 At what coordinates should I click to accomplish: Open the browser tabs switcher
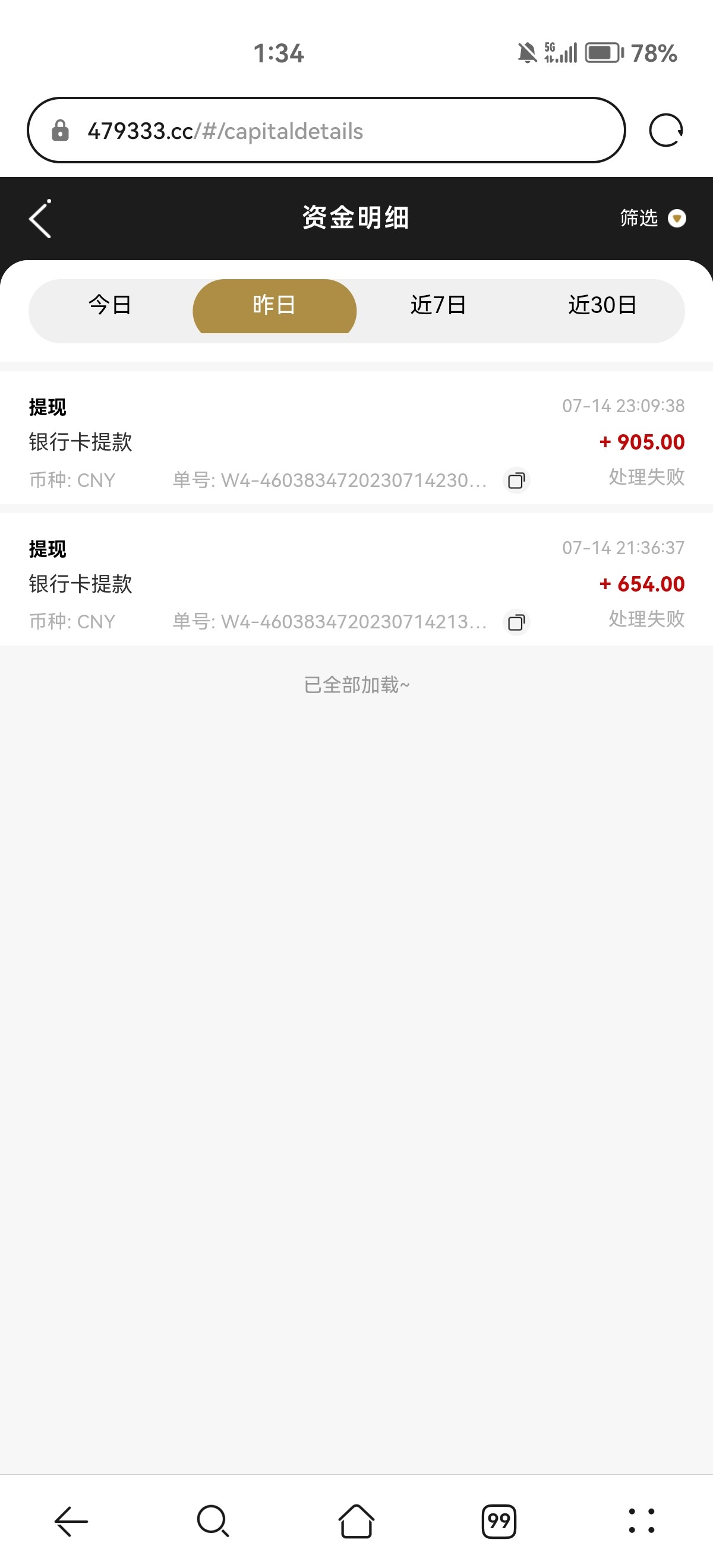coord(499,1520)
